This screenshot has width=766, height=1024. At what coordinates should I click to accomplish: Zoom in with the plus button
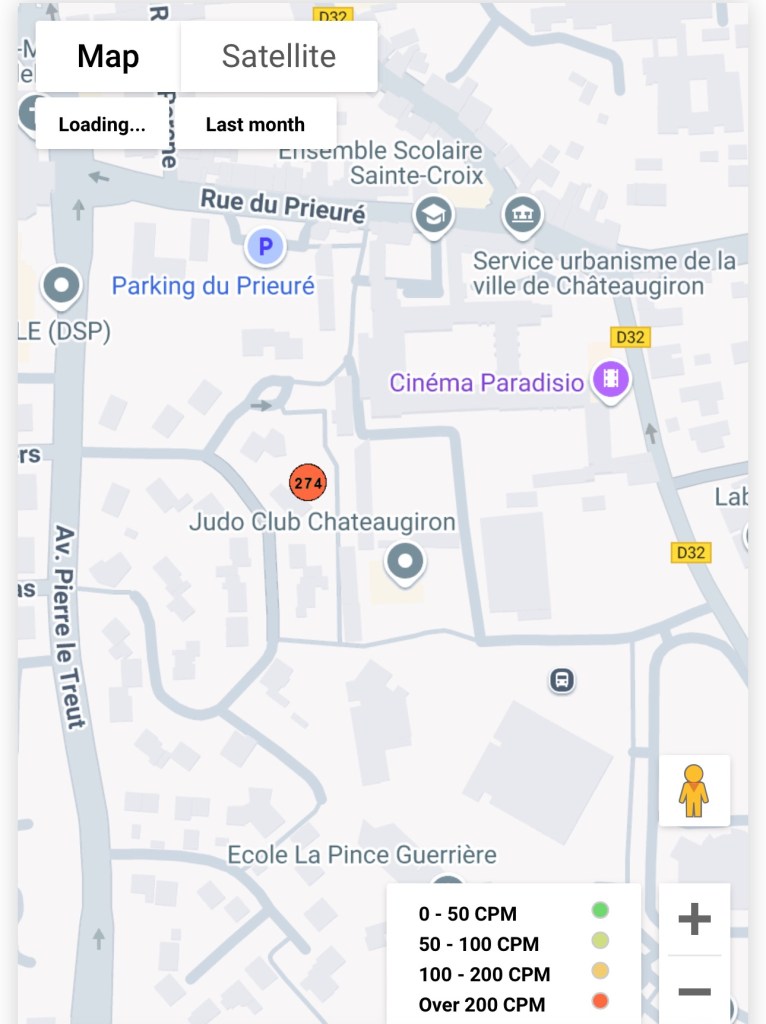point(694,919)
